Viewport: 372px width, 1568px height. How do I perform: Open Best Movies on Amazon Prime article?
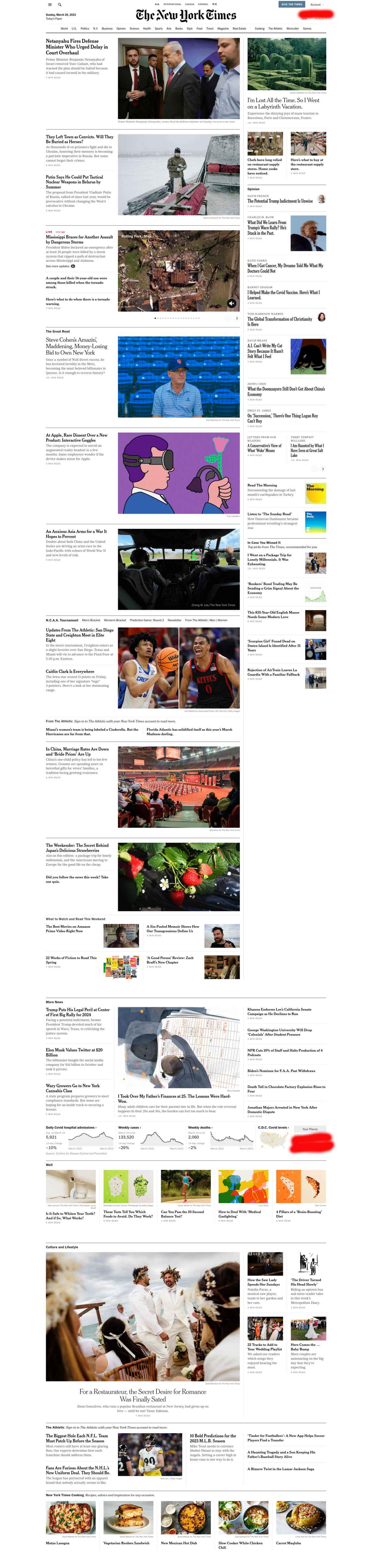click(x=68, y=928)
